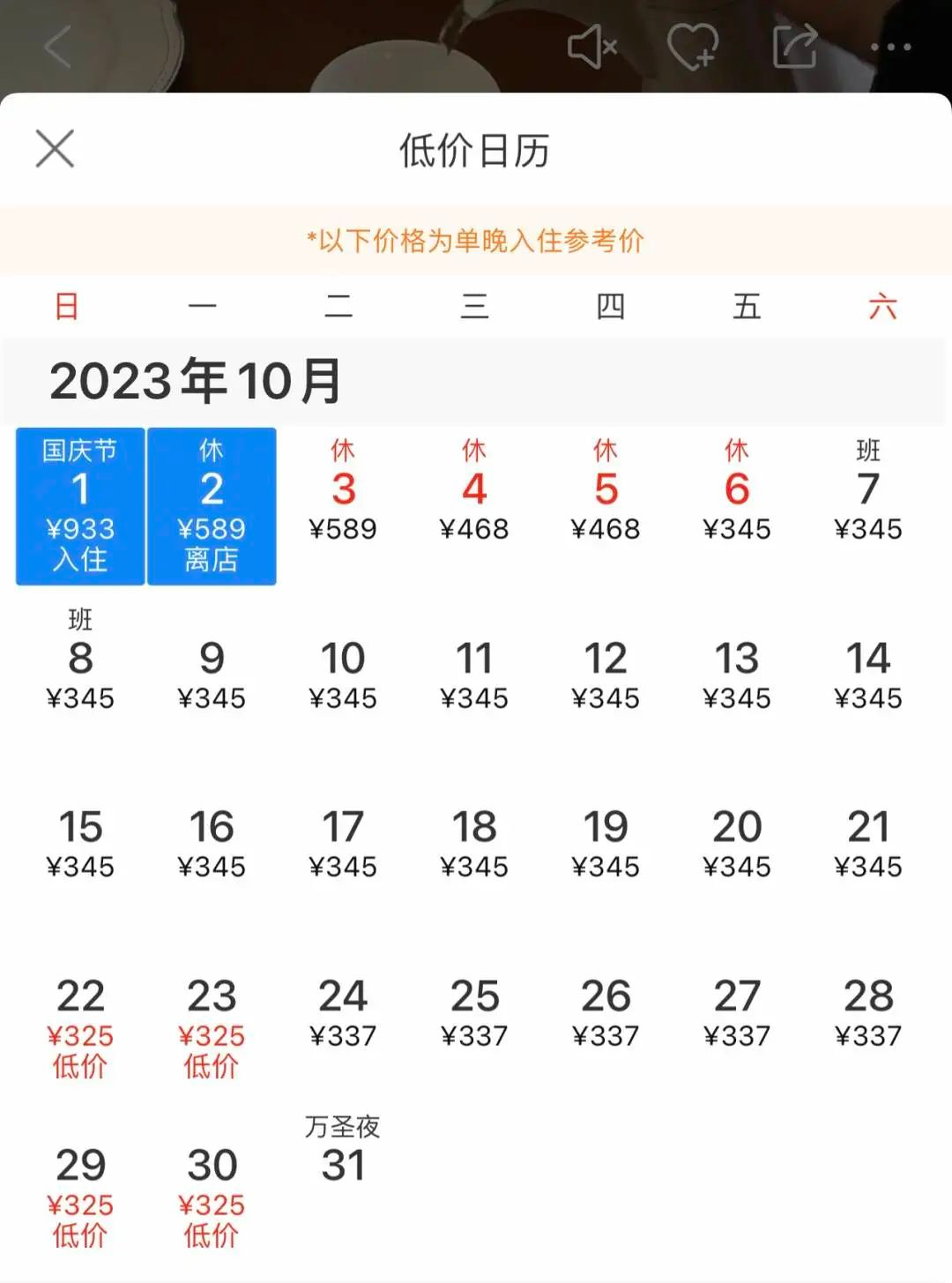
Task: Choose October 7 workday date
Action: 868,499
